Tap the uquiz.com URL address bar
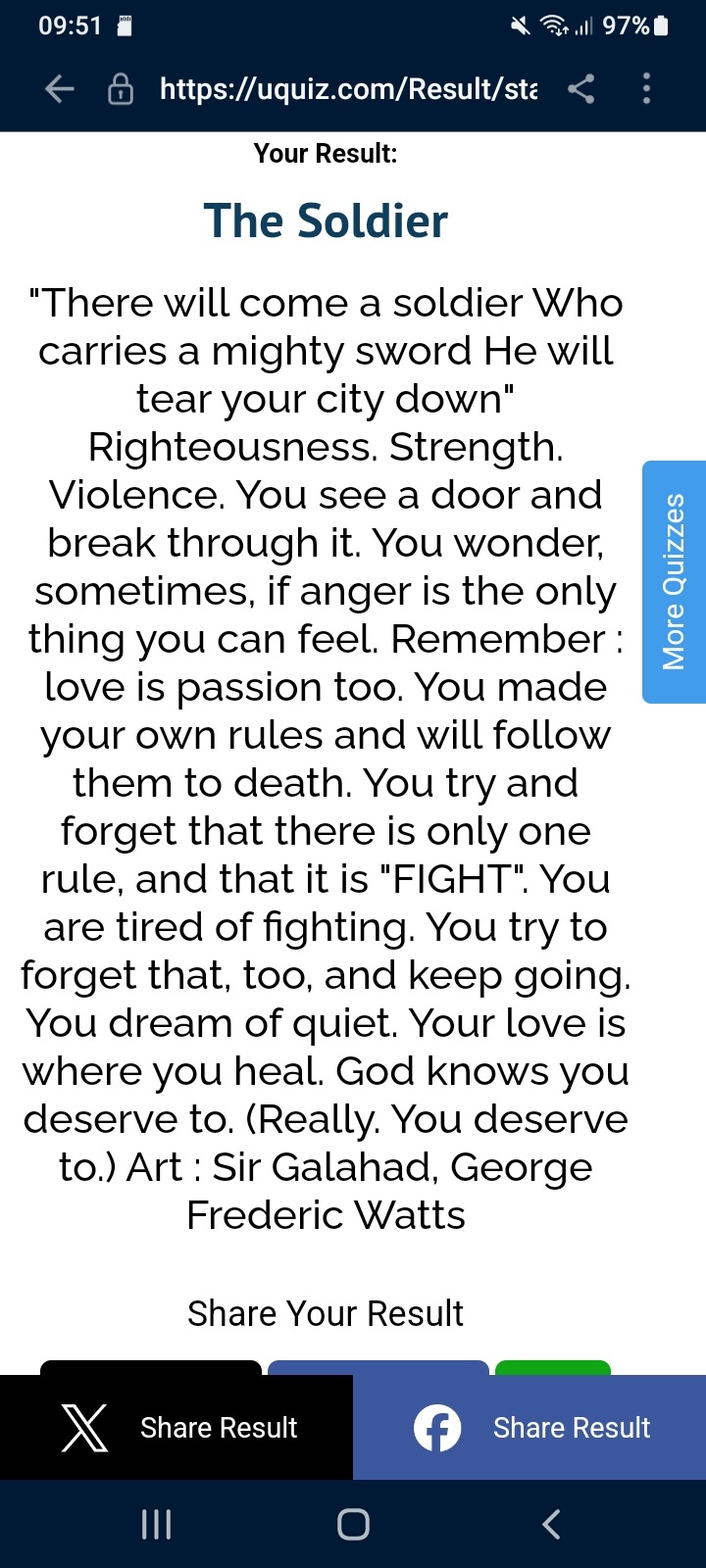Viewport: 706px width, 1568px height. [348, 89]
